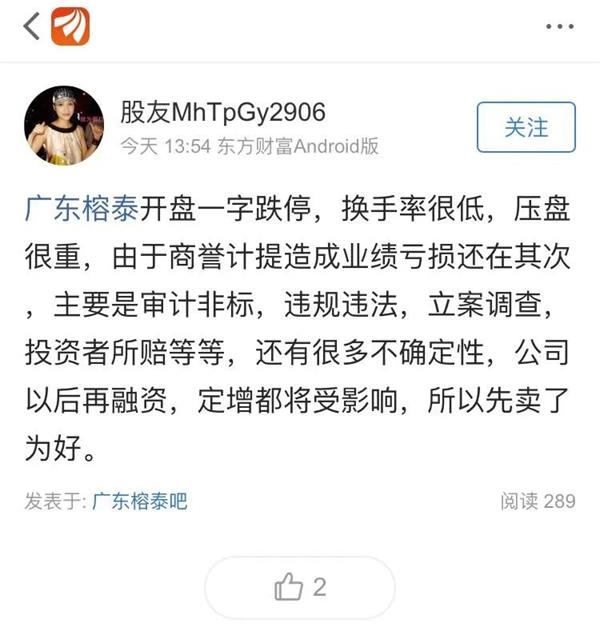Open profile avatar of 股友MhTpGy2906

(62, 126)
